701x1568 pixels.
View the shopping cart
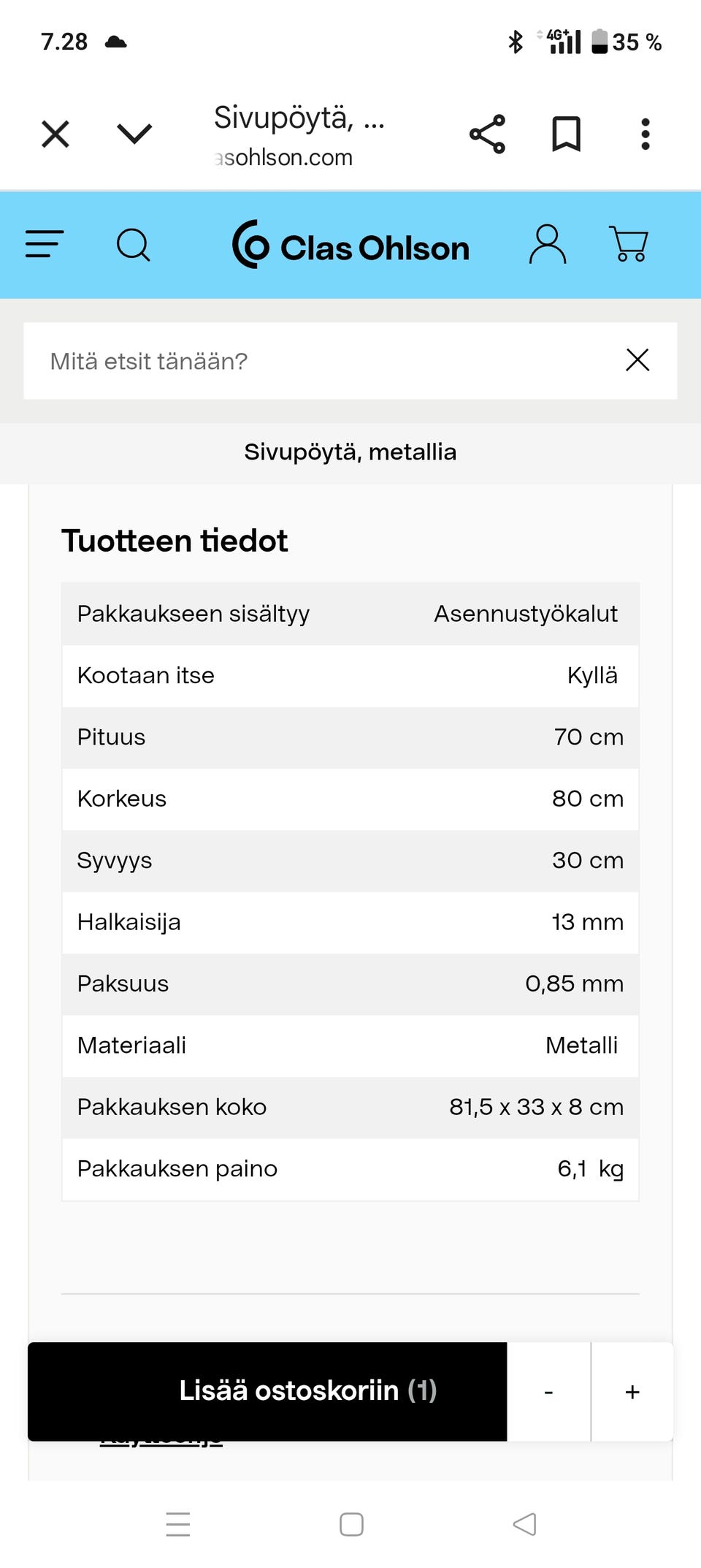click(x=629, y=245)
